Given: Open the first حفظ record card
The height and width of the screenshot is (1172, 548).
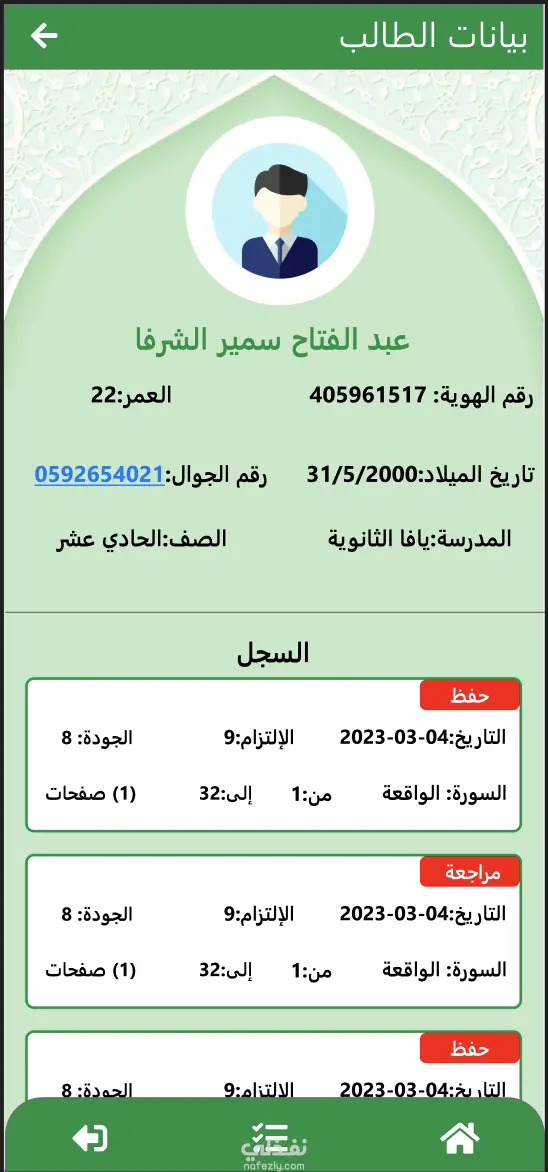Looking at the screenshot, I should pos(274,755).
